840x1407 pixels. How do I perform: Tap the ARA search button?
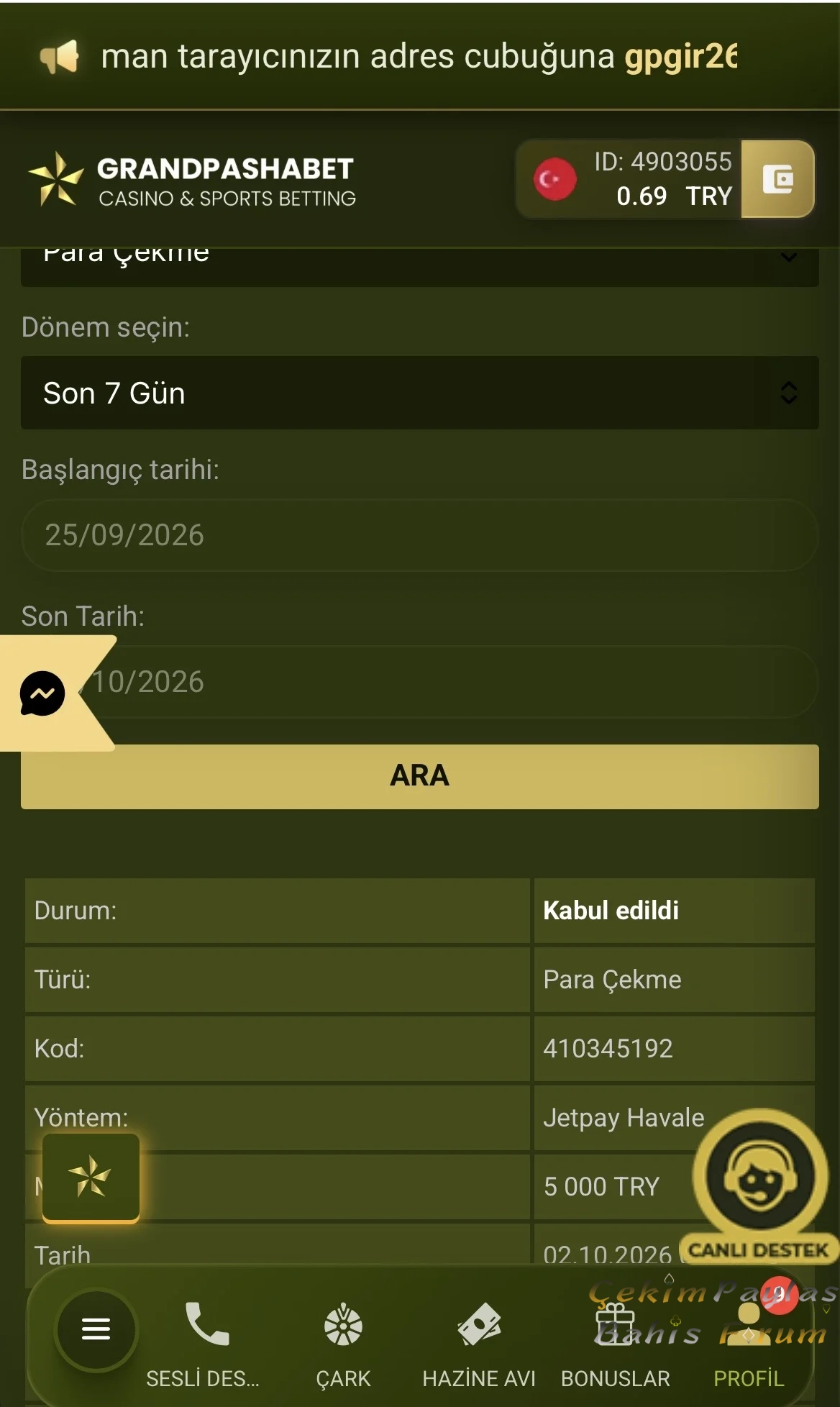point(419,776)
